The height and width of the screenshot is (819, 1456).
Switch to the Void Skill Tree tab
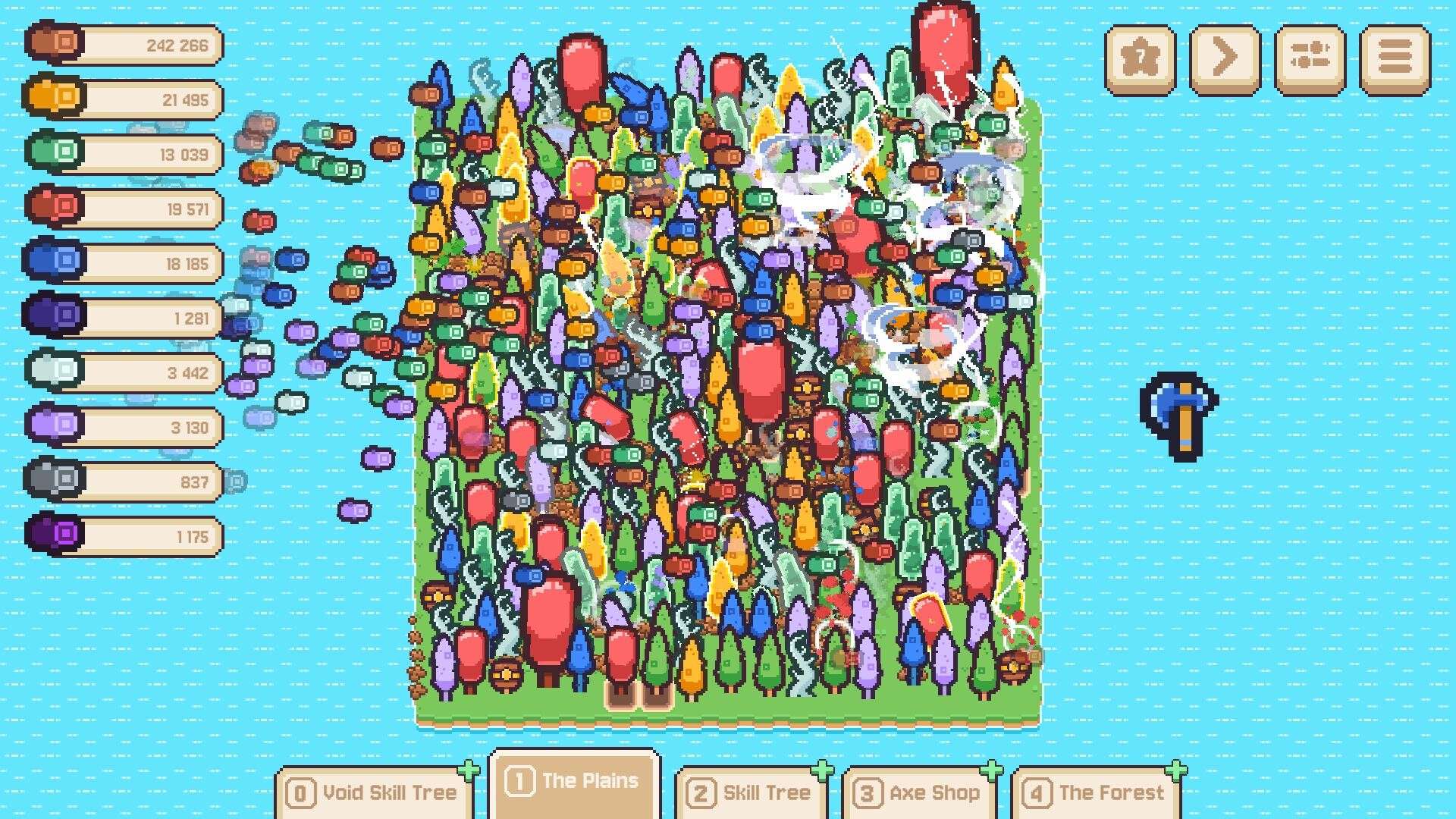tap(373, 793)
